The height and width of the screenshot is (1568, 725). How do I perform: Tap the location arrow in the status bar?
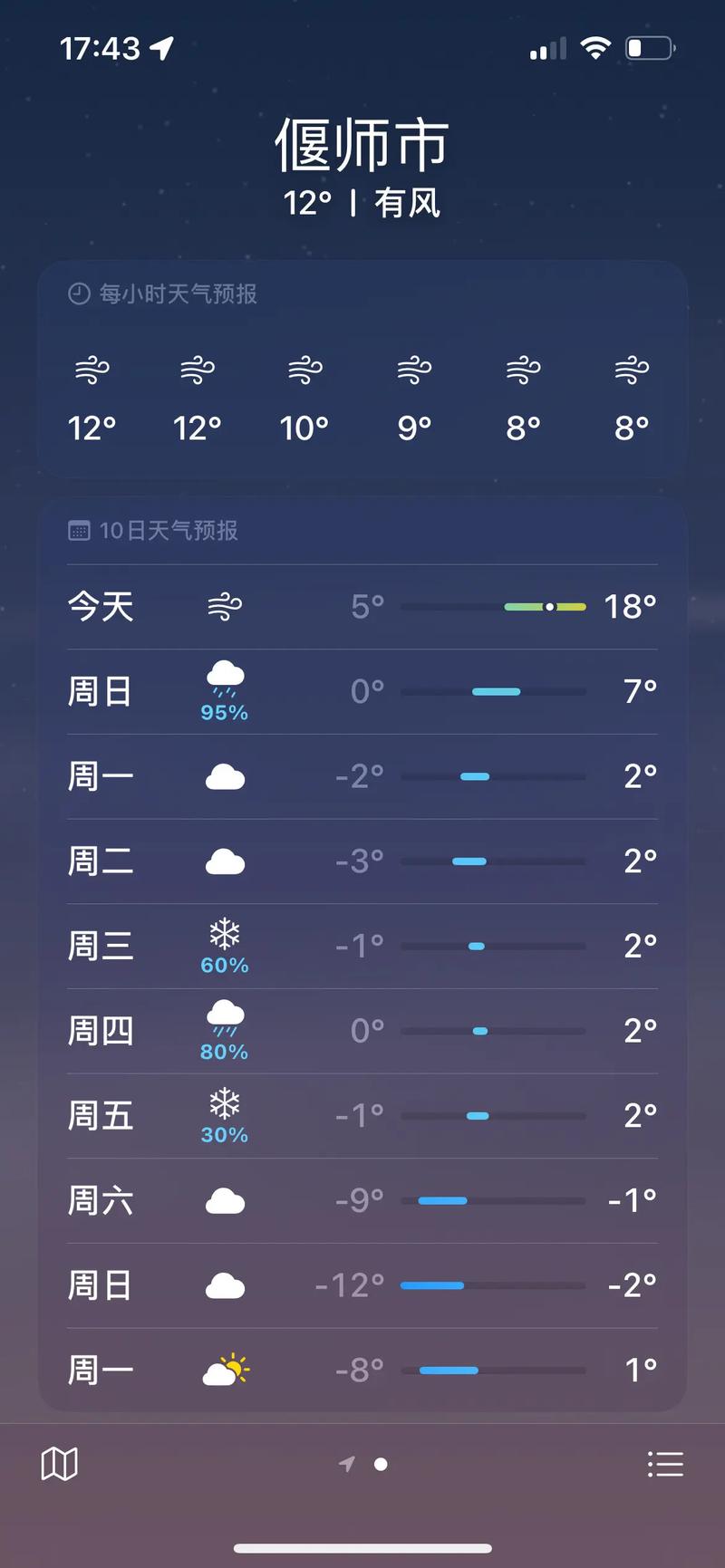click(x=161, y=49)
